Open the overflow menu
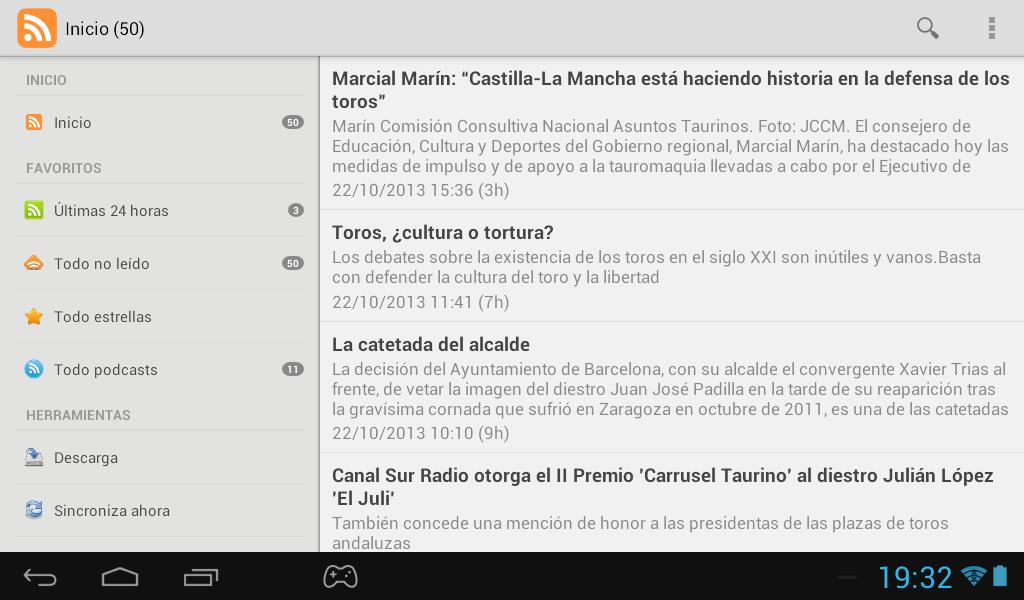Viewport: 1024px width, 600px height. (x=991, y=28)
